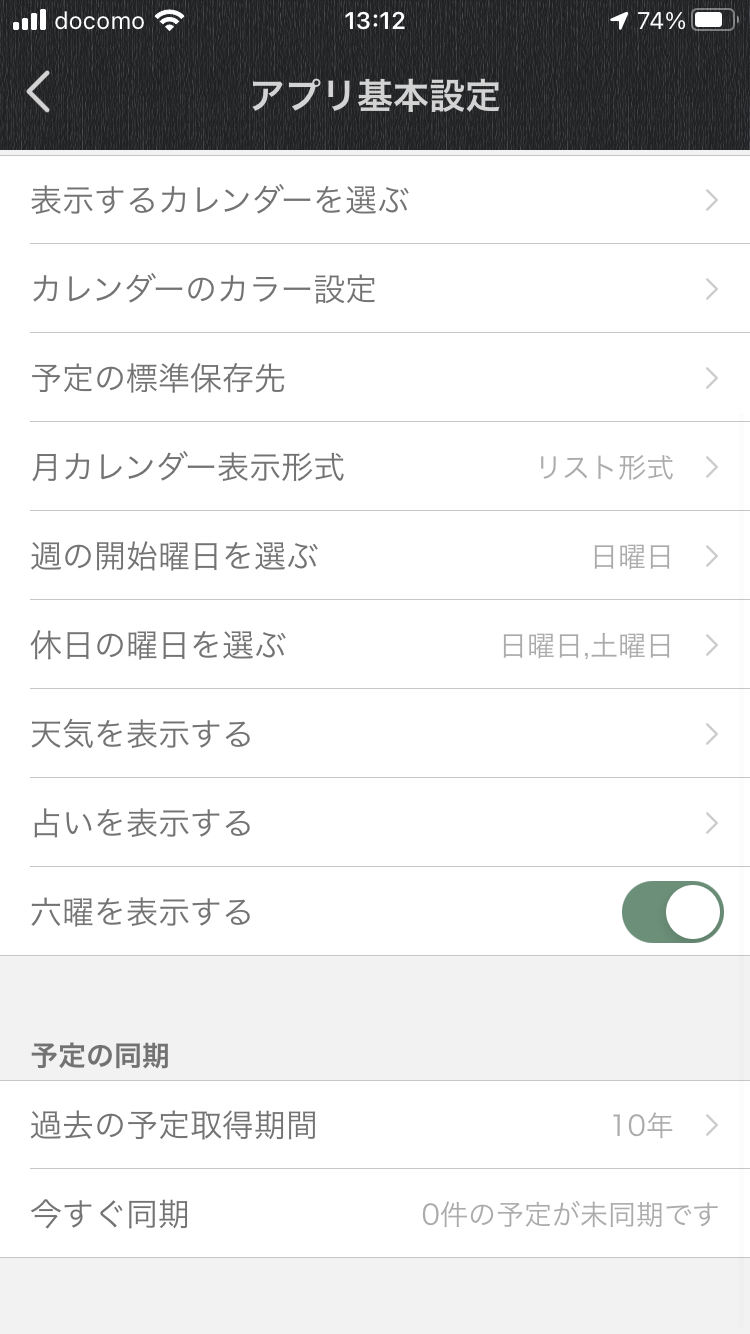Open 表示するカレンダーを選ぶ
This screenshot has height=1334, width=750.
point(375,200)
